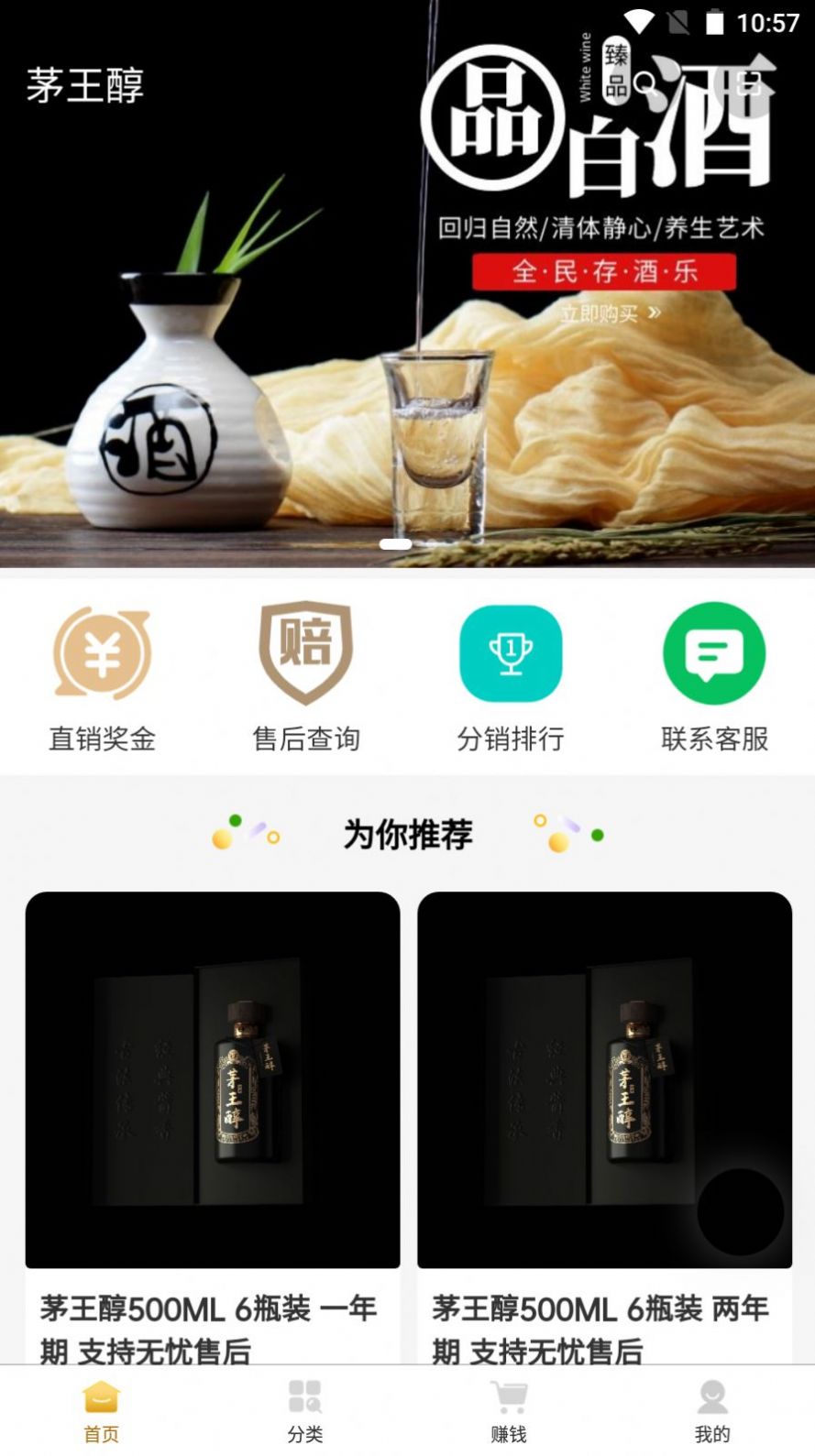The image size is (815, 1456).
Task: Open 售后查询 after-sales inquiry
Action: (305, 678)
